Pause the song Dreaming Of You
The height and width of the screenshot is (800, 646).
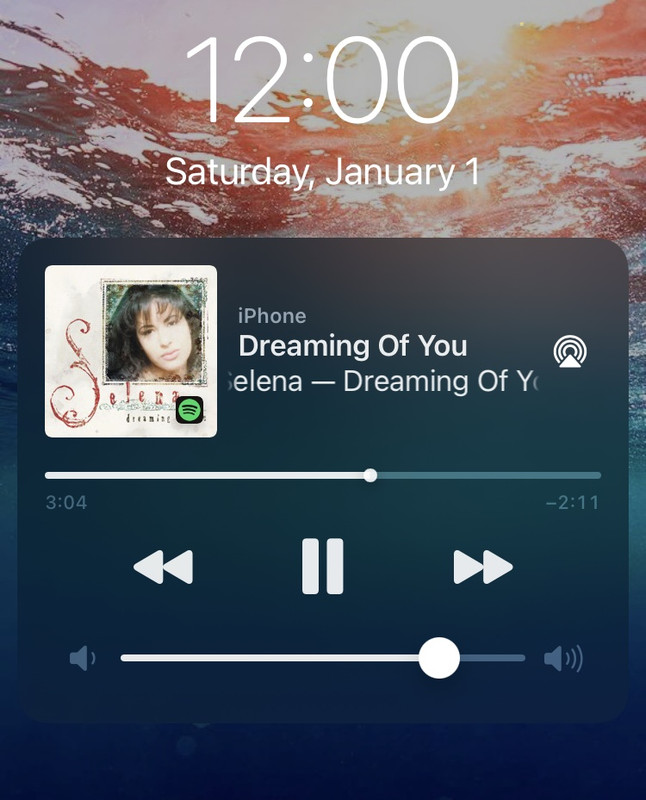click(322, 566)
